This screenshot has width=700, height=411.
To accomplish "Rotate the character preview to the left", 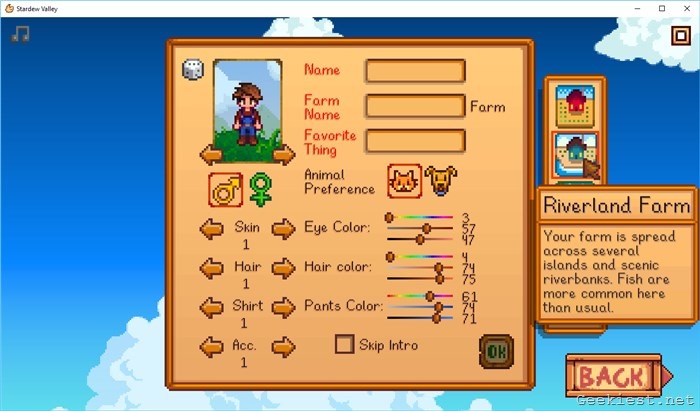I will [211, 154].
